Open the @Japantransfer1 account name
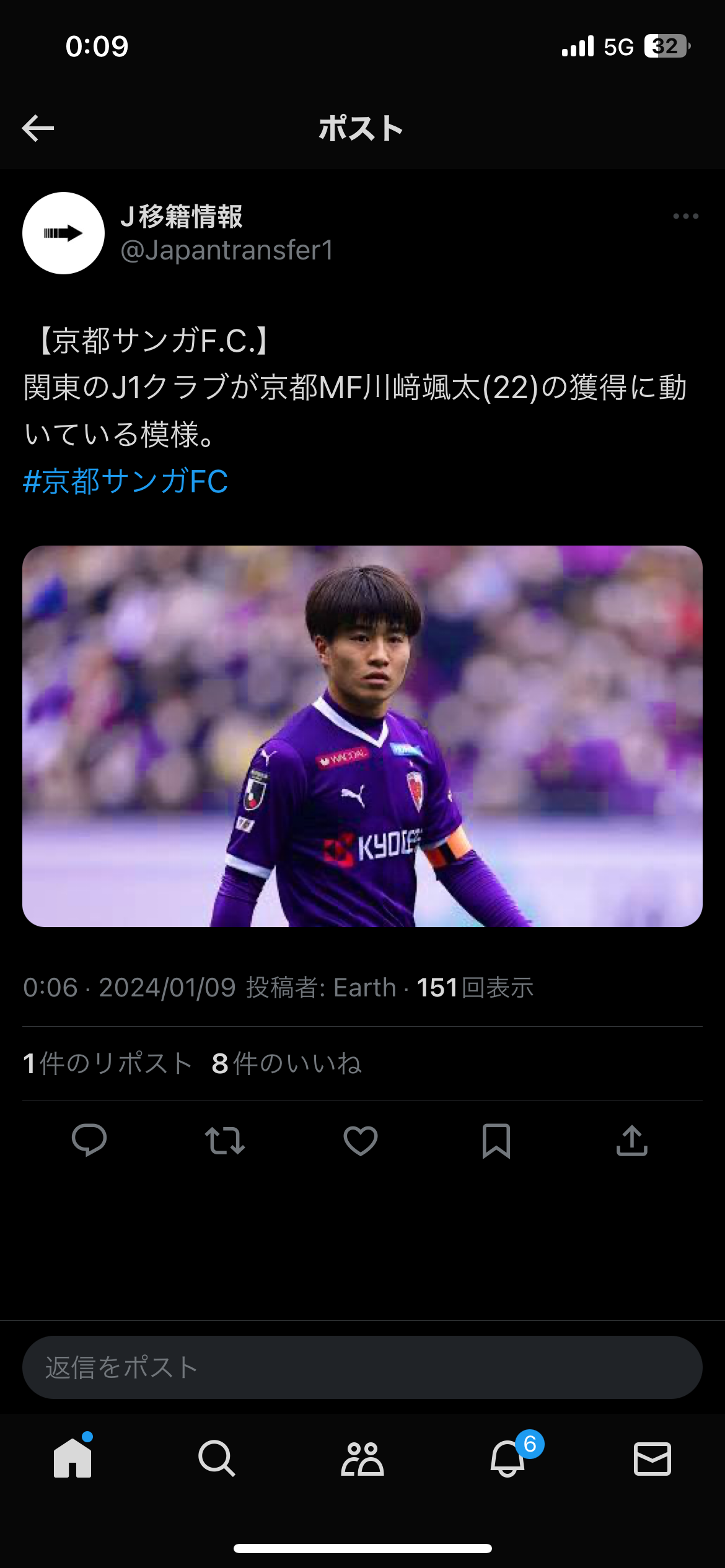Image resolution: width=725 pixels, height=1568 pixels. click(x=227, y=250)
